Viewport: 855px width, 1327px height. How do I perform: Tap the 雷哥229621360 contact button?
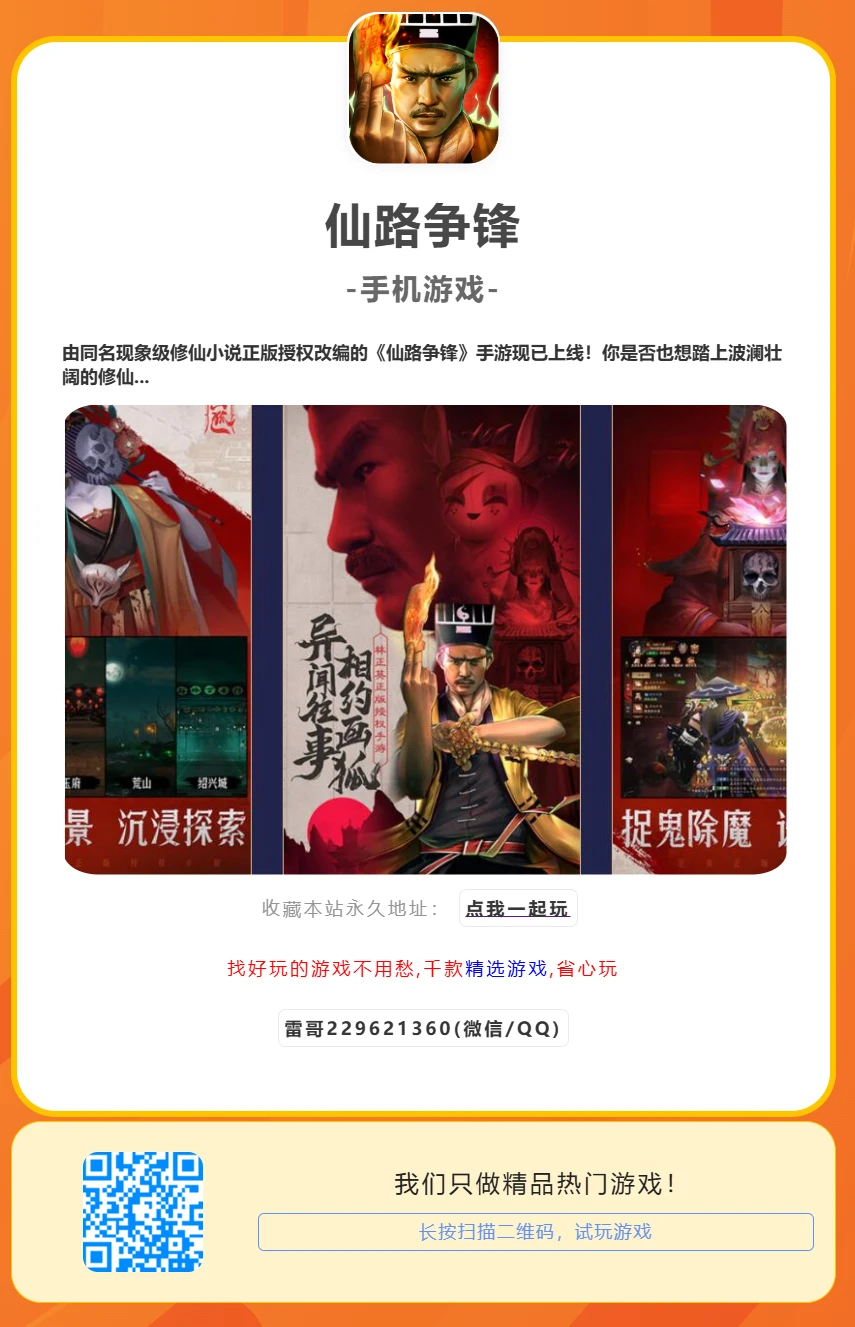click(x=423, y=1028)
